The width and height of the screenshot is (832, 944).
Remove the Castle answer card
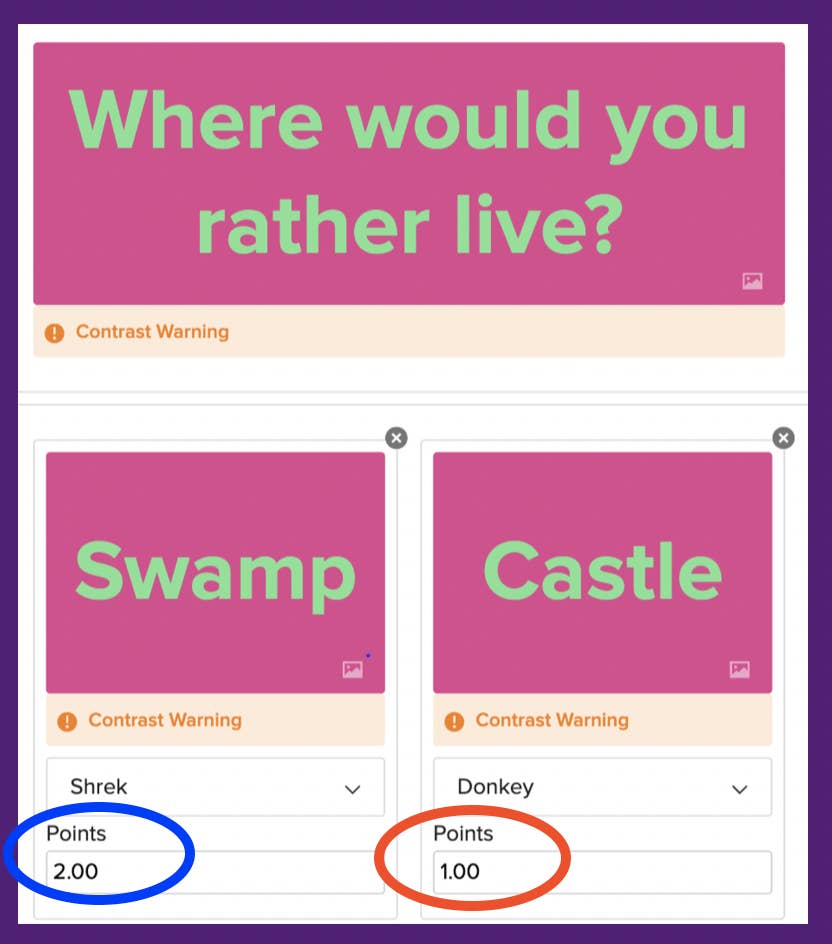pyautogui.click(x=783, y=438)
